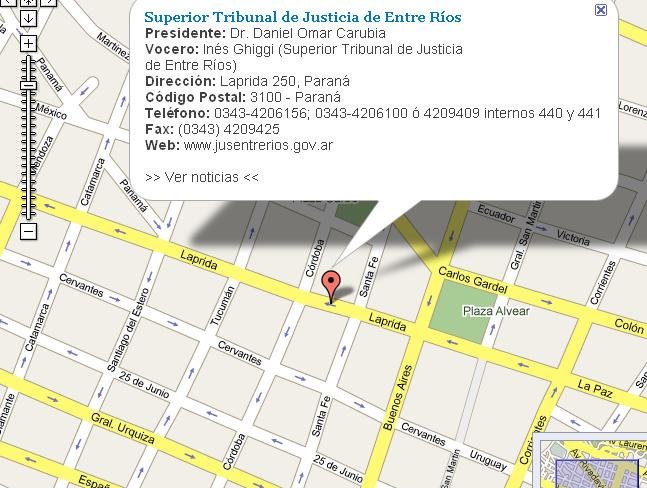Tap the overview minimap in the corner
647x488 pixels.
point(592,465)
